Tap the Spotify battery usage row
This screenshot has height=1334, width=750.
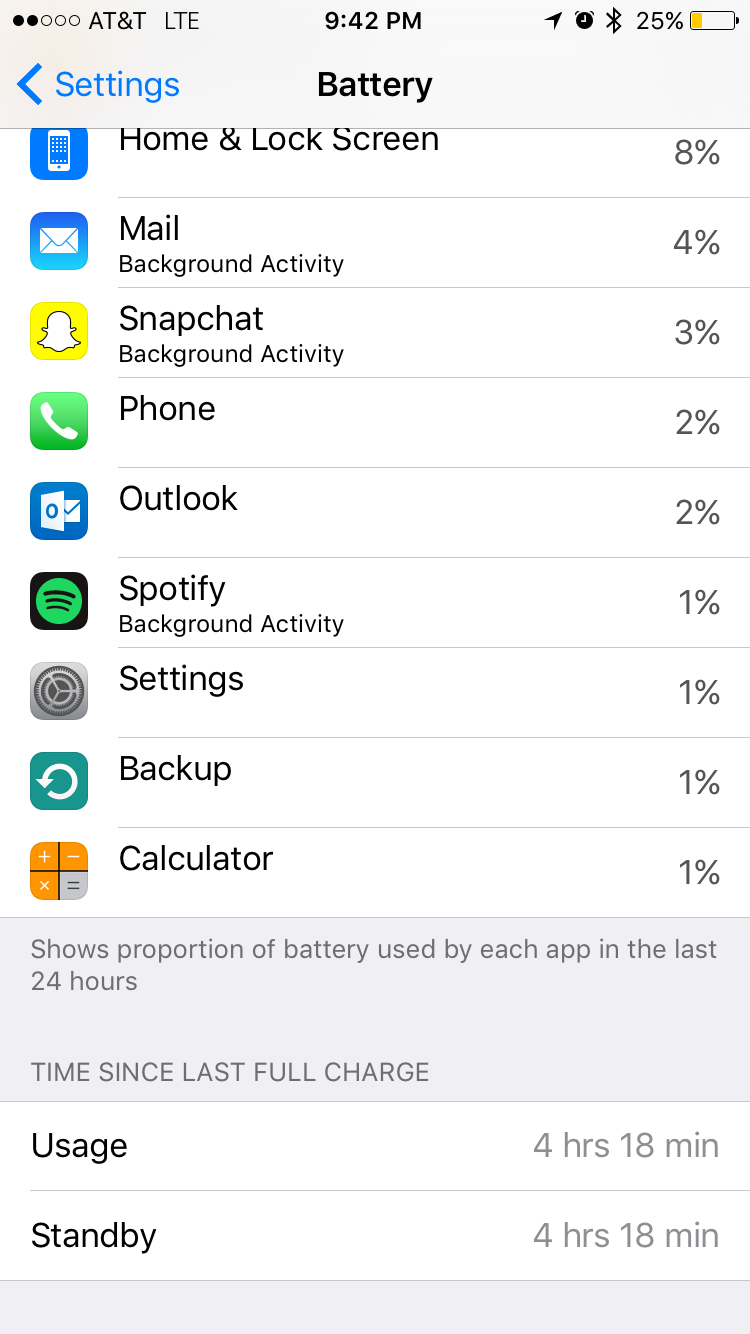coord(375,603)
